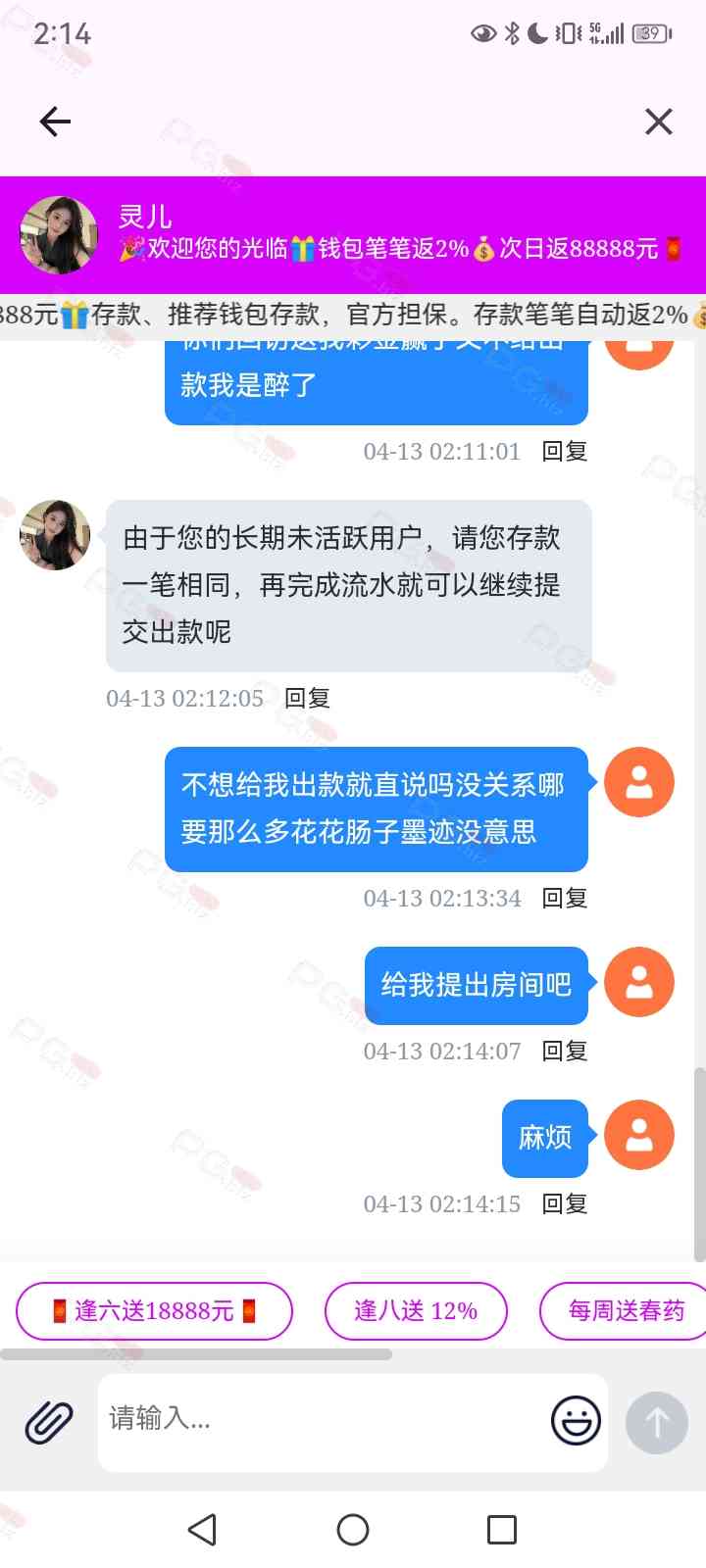Open the emoji picker
The height and width of the screenshot is (1568, 706).
point(576,1420)
